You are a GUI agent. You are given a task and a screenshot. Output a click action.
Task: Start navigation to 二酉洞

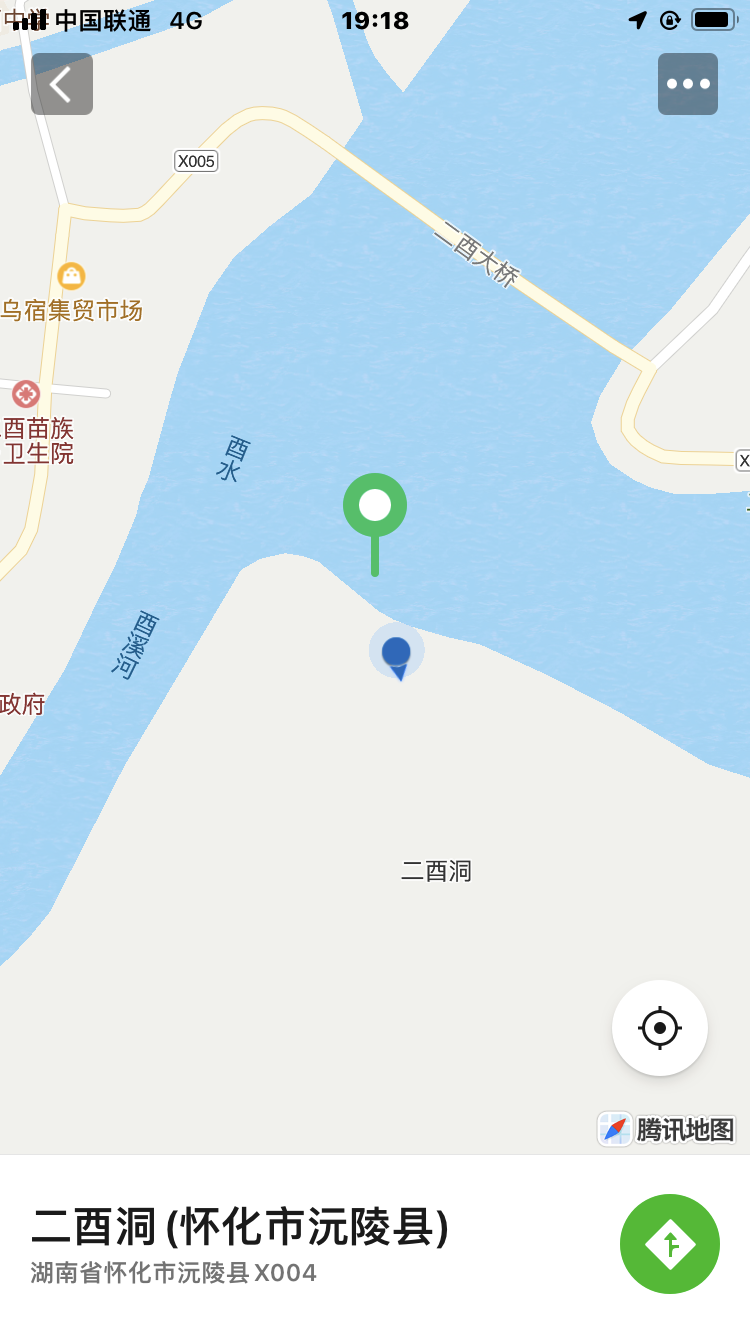point(670,1244)
